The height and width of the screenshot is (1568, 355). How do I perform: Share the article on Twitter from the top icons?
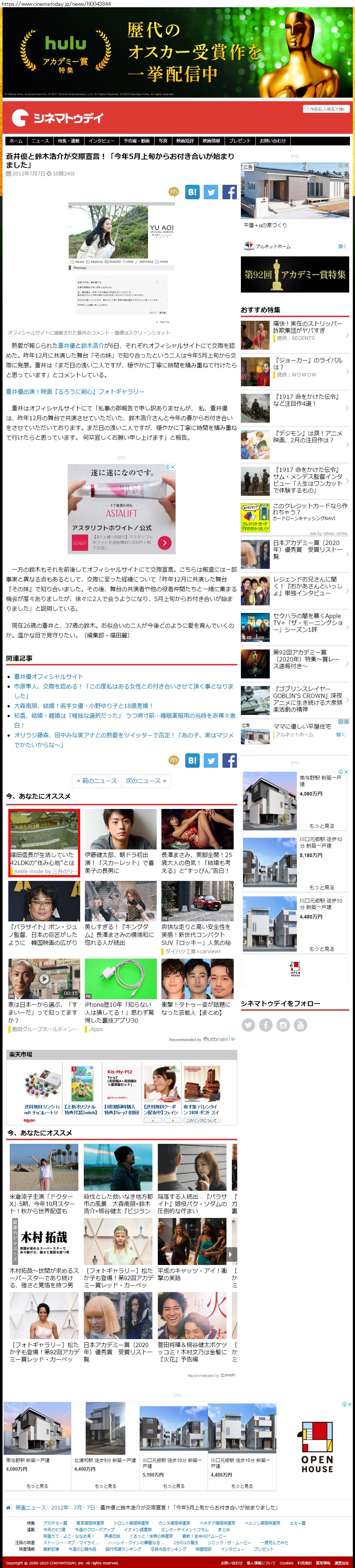click(210, 192)
